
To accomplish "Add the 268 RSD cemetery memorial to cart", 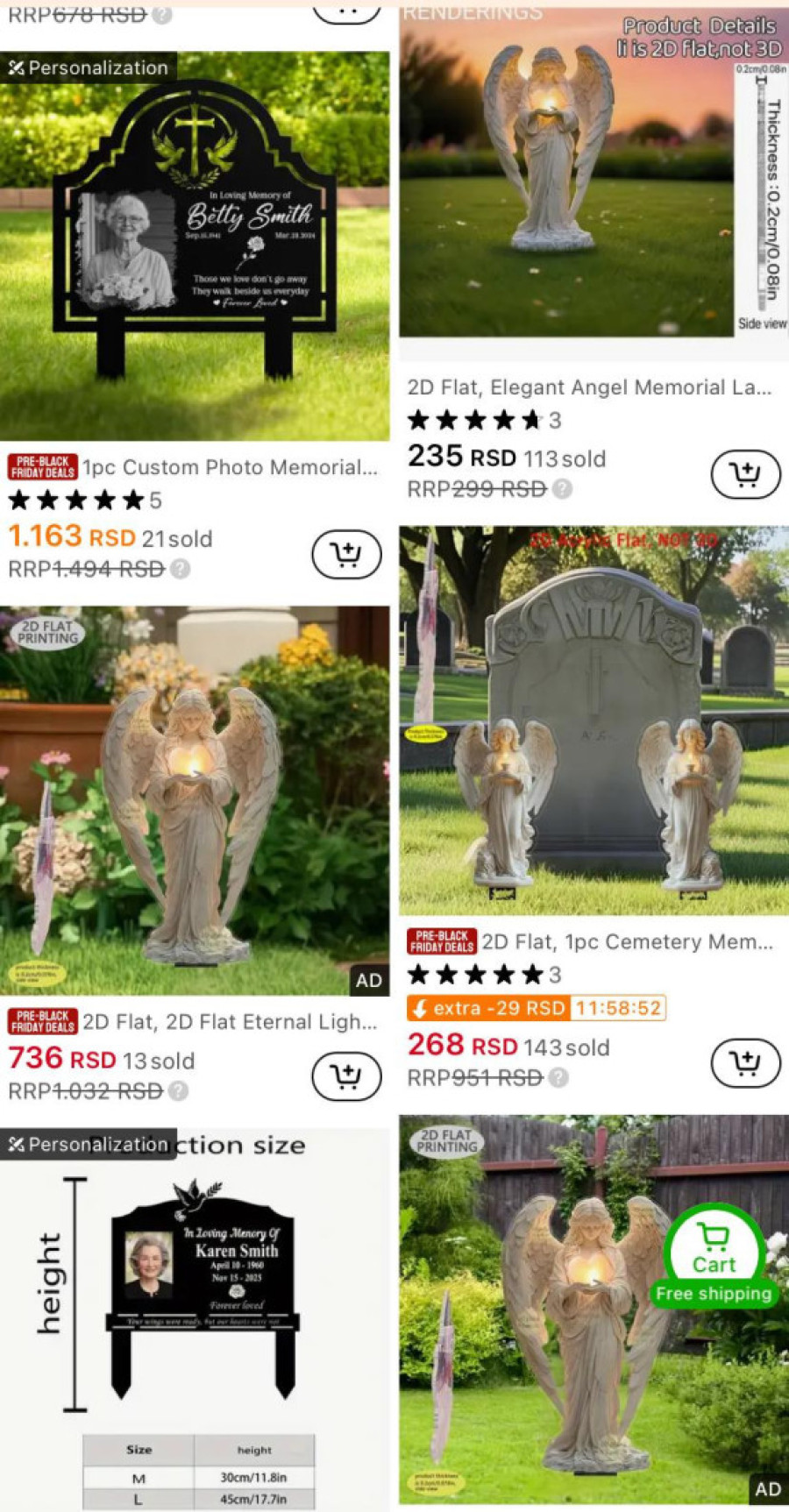I will 745,1062.
